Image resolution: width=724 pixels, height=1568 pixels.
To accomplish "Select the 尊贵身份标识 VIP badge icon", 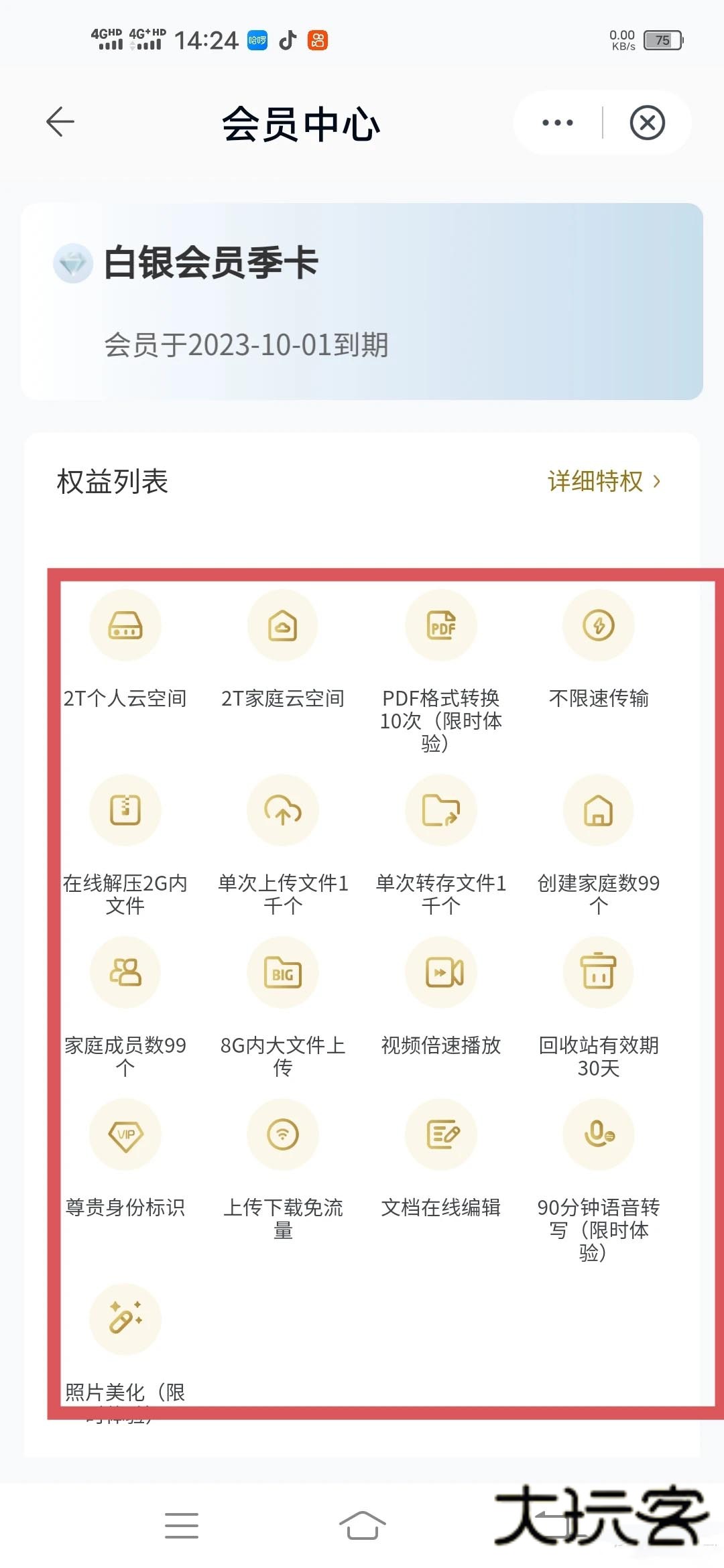I will 125,1134.
